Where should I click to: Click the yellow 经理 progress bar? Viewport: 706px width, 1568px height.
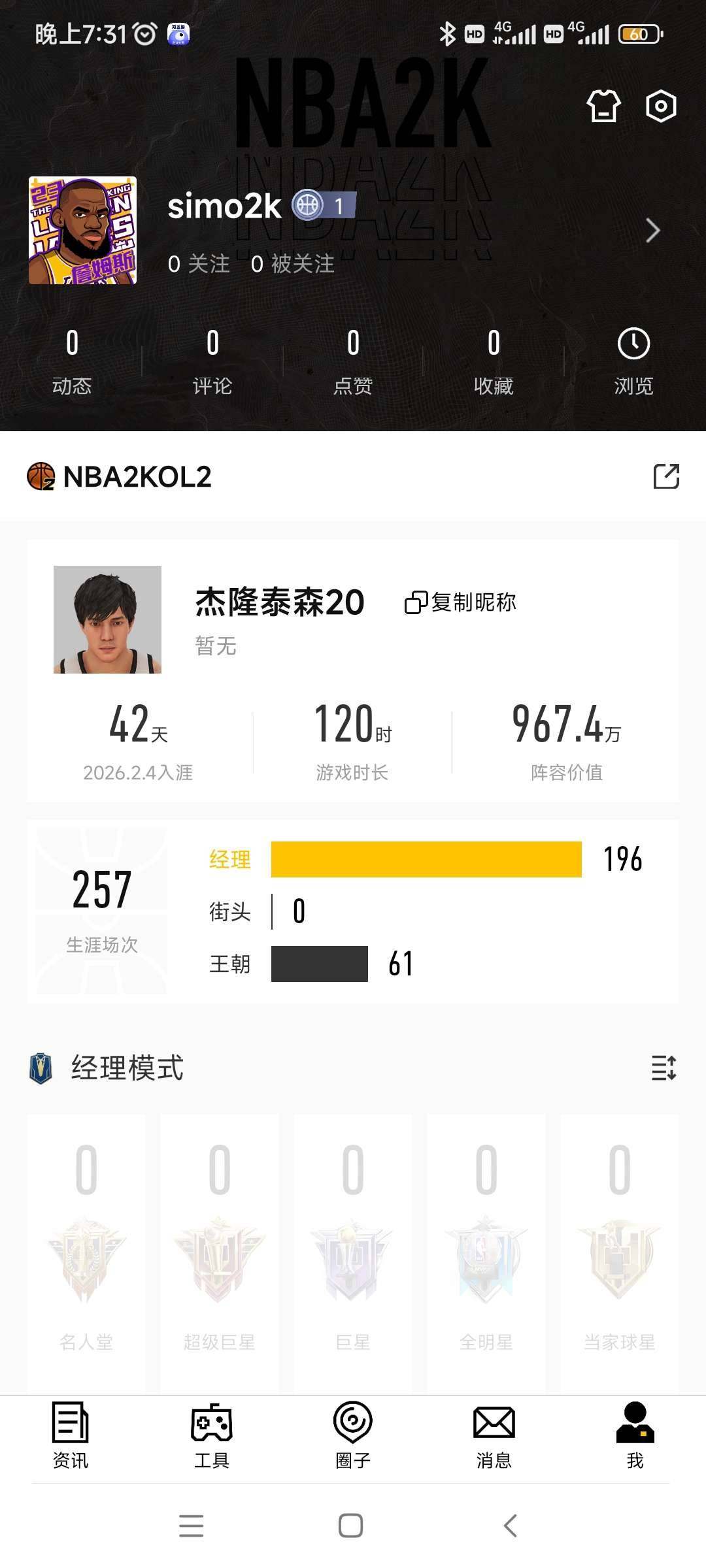point(428,860)
